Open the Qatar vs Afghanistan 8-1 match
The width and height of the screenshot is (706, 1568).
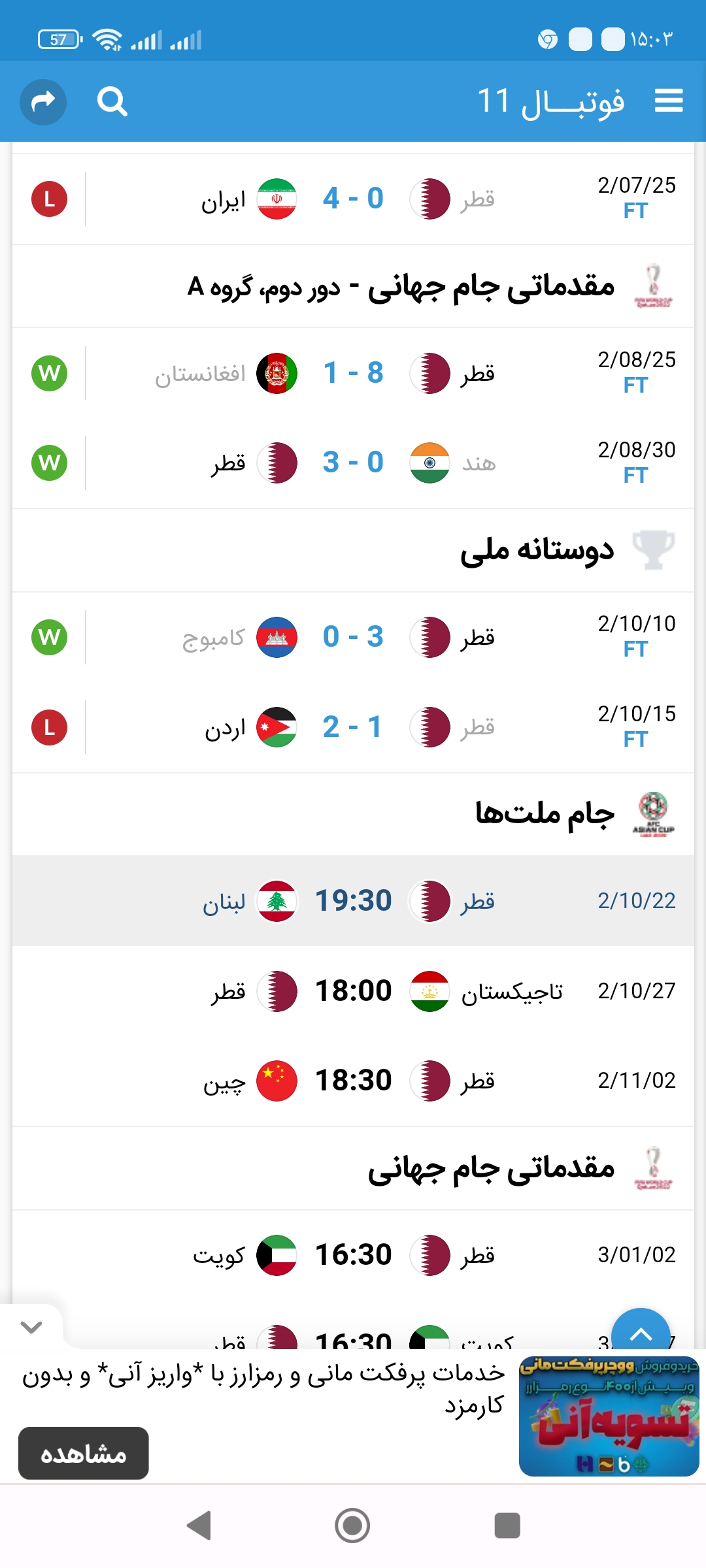click(x=353, y=373)
